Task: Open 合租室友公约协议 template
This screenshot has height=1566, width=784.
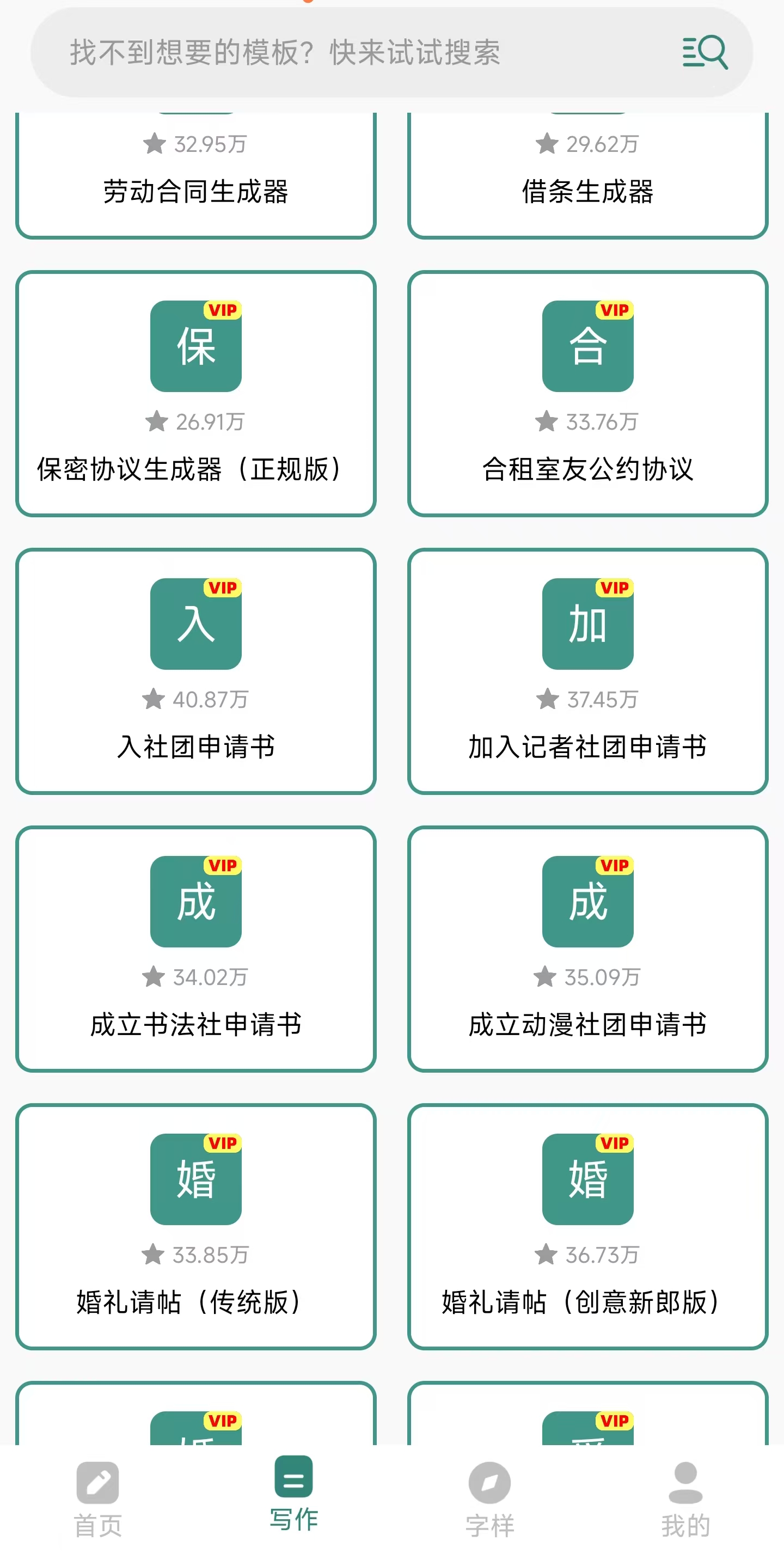Action: pos(587,393)
